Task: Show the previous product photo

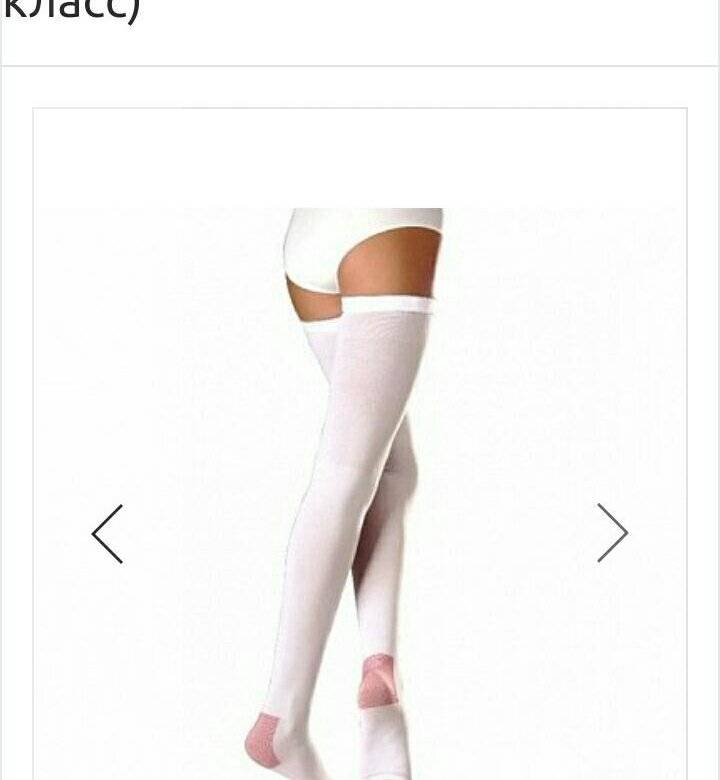Action: 107,534
